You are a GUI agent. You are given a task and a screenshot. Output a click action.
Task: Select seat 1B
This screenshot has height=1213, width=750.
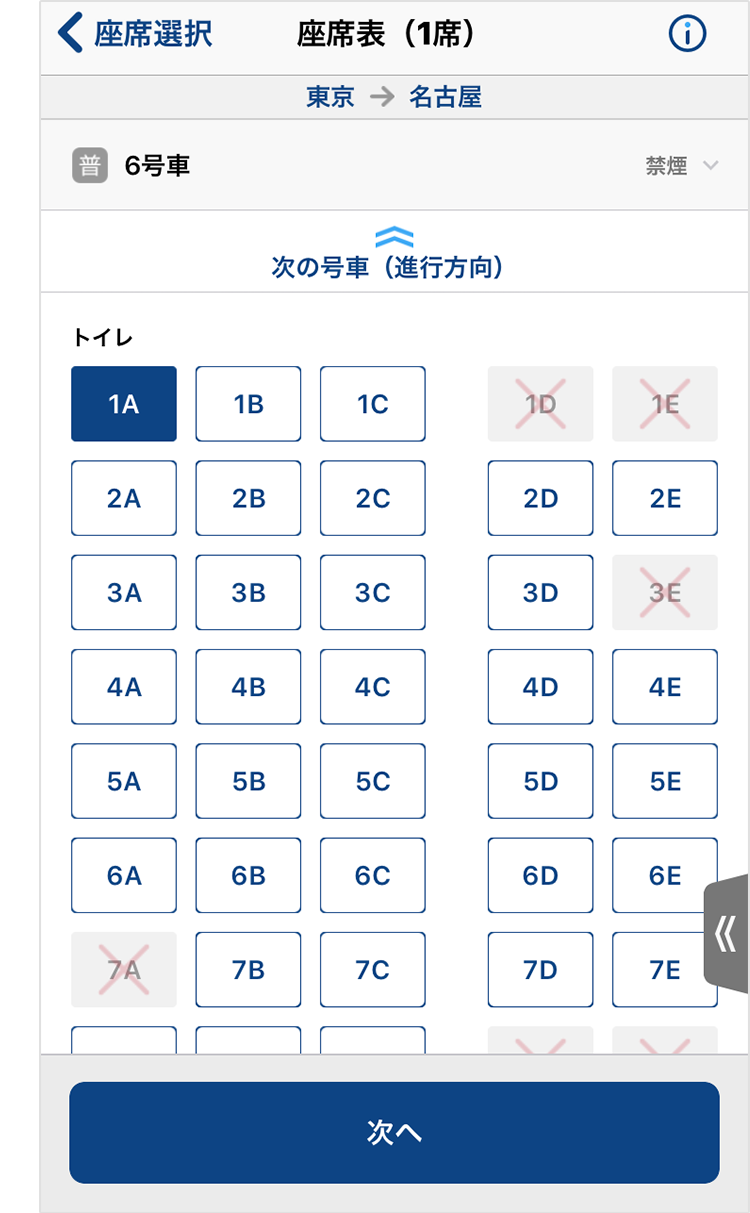248,404
